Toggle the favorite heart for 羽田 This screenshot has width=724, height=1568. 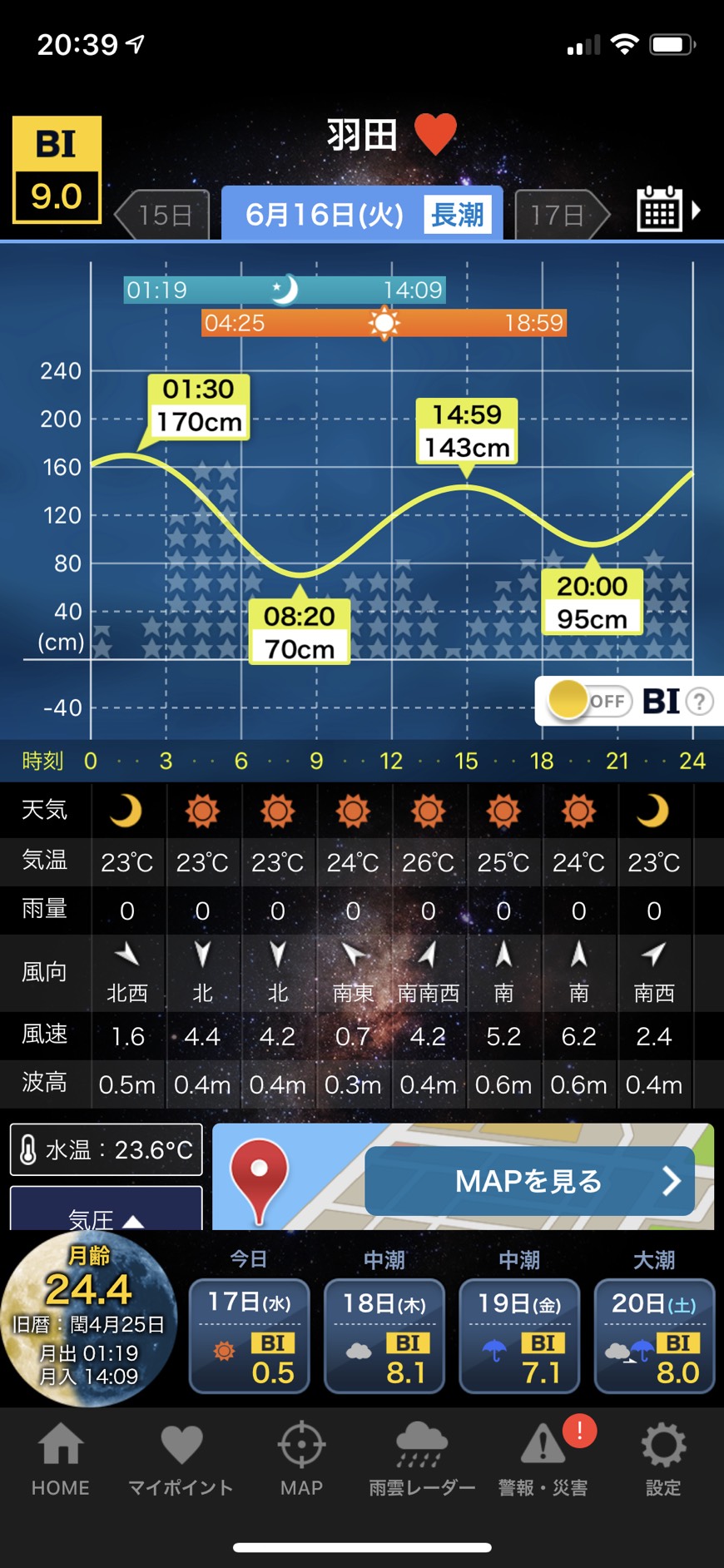(435, 134)
